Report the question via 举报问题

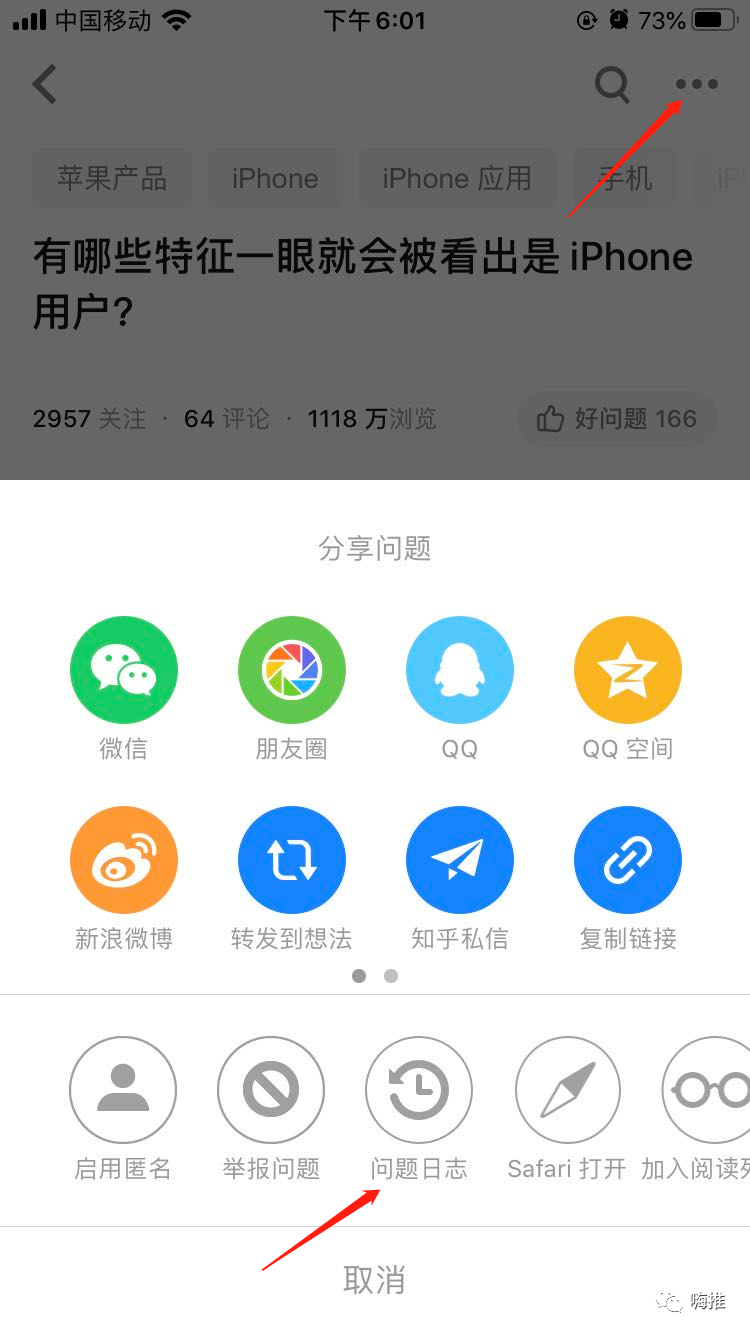271,1090
